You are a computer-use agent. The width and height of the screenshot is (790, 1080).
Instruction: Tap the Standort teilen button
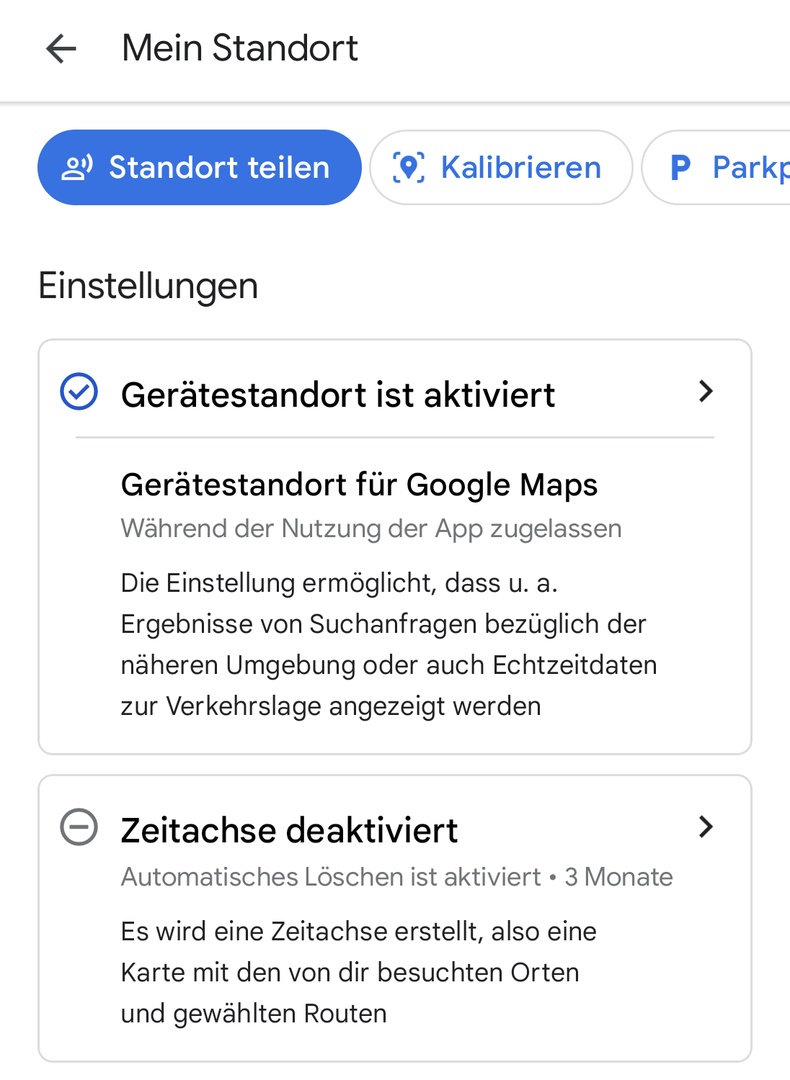(199, 167)
